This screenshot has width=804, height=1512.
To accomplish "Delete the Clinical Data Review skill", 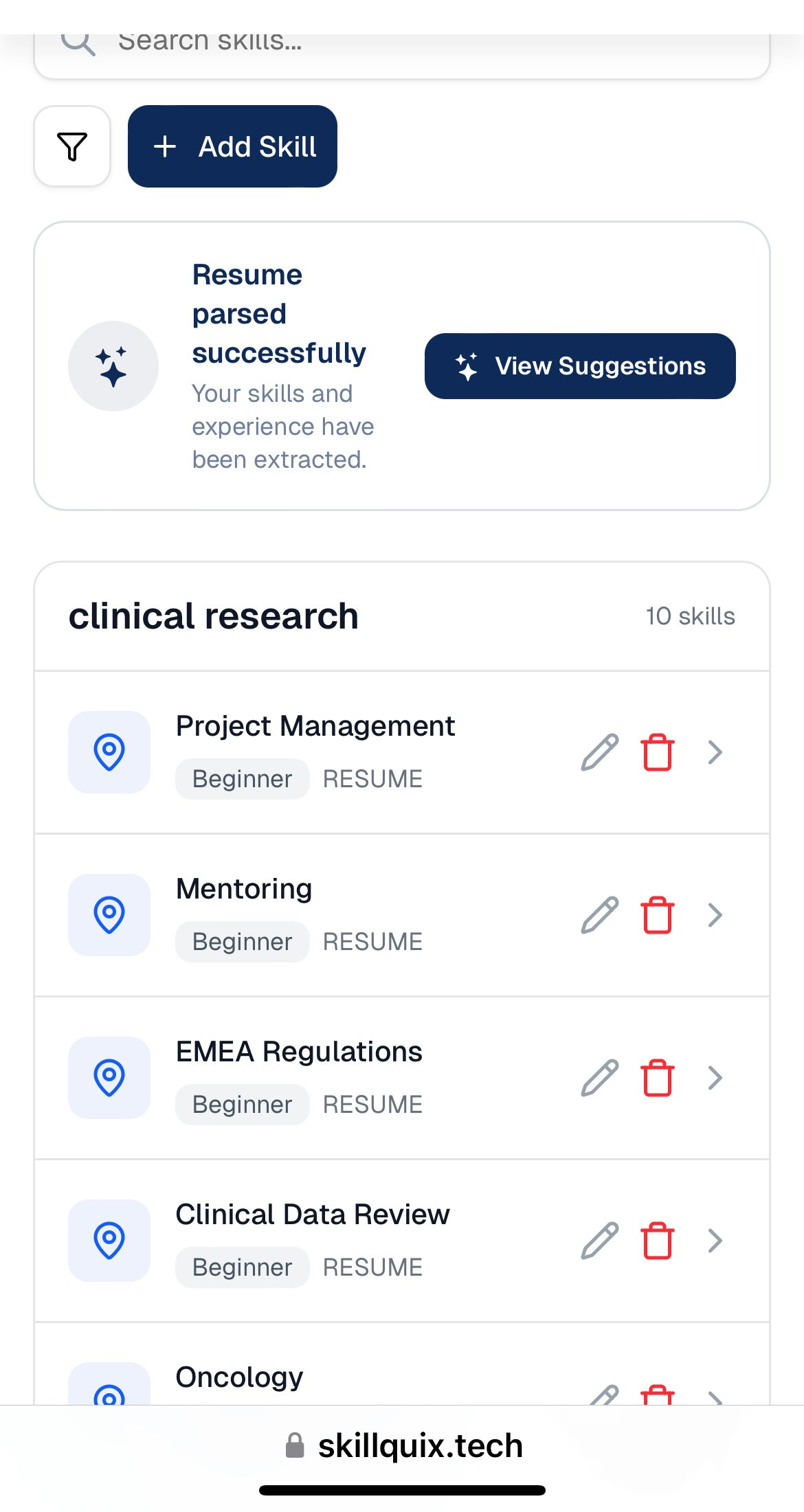I will pos(658,1241).
